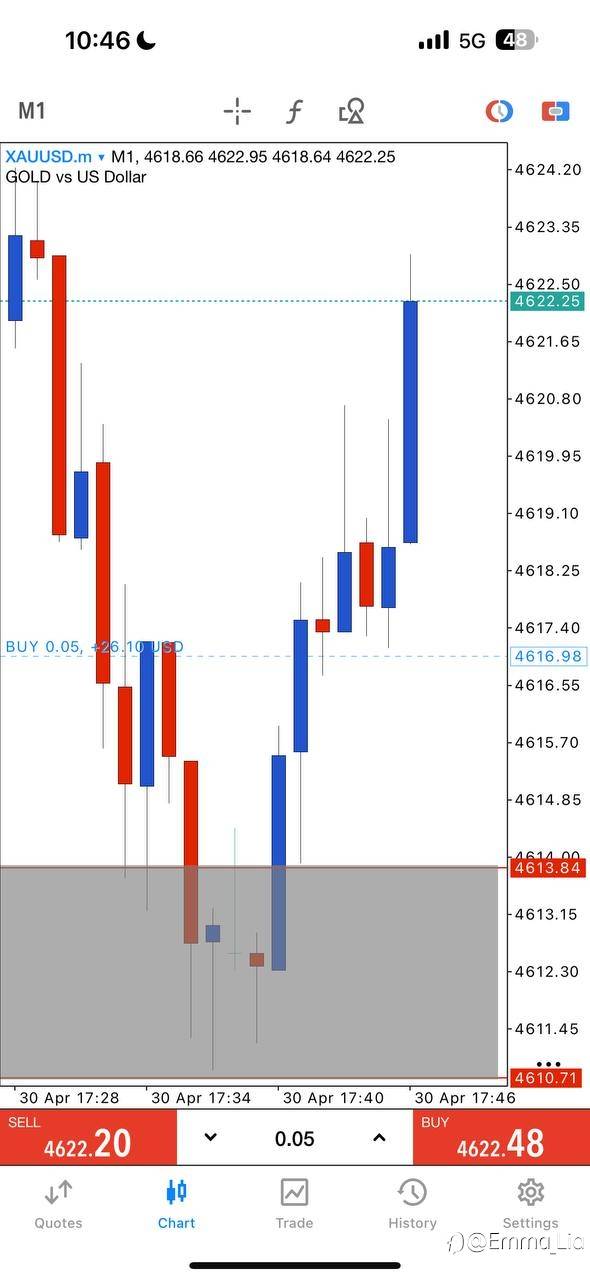Go to the Trade tab
This screenshot has width=590, height=1280.
point(295,1204)
